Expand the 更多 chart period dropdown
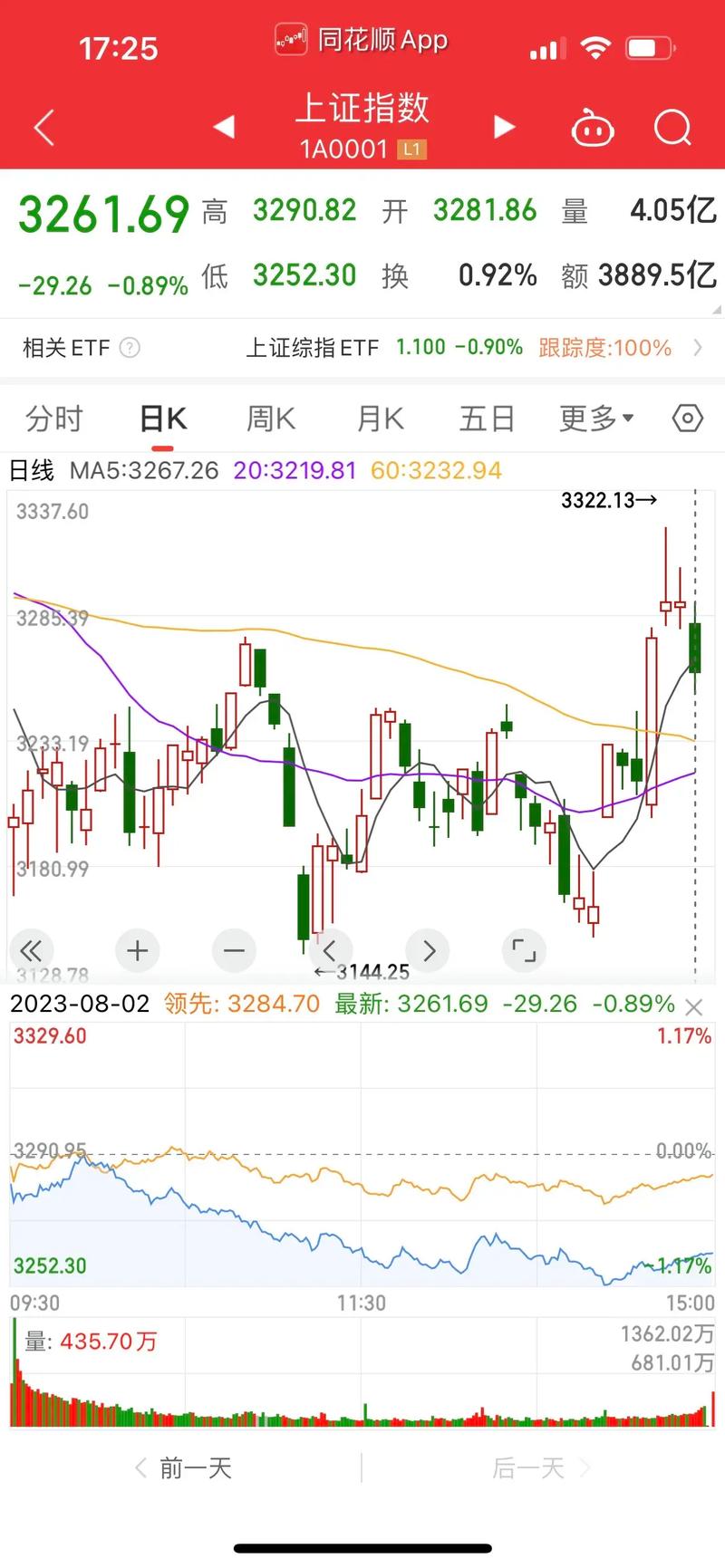725x1568 pixels. [596, 418]
